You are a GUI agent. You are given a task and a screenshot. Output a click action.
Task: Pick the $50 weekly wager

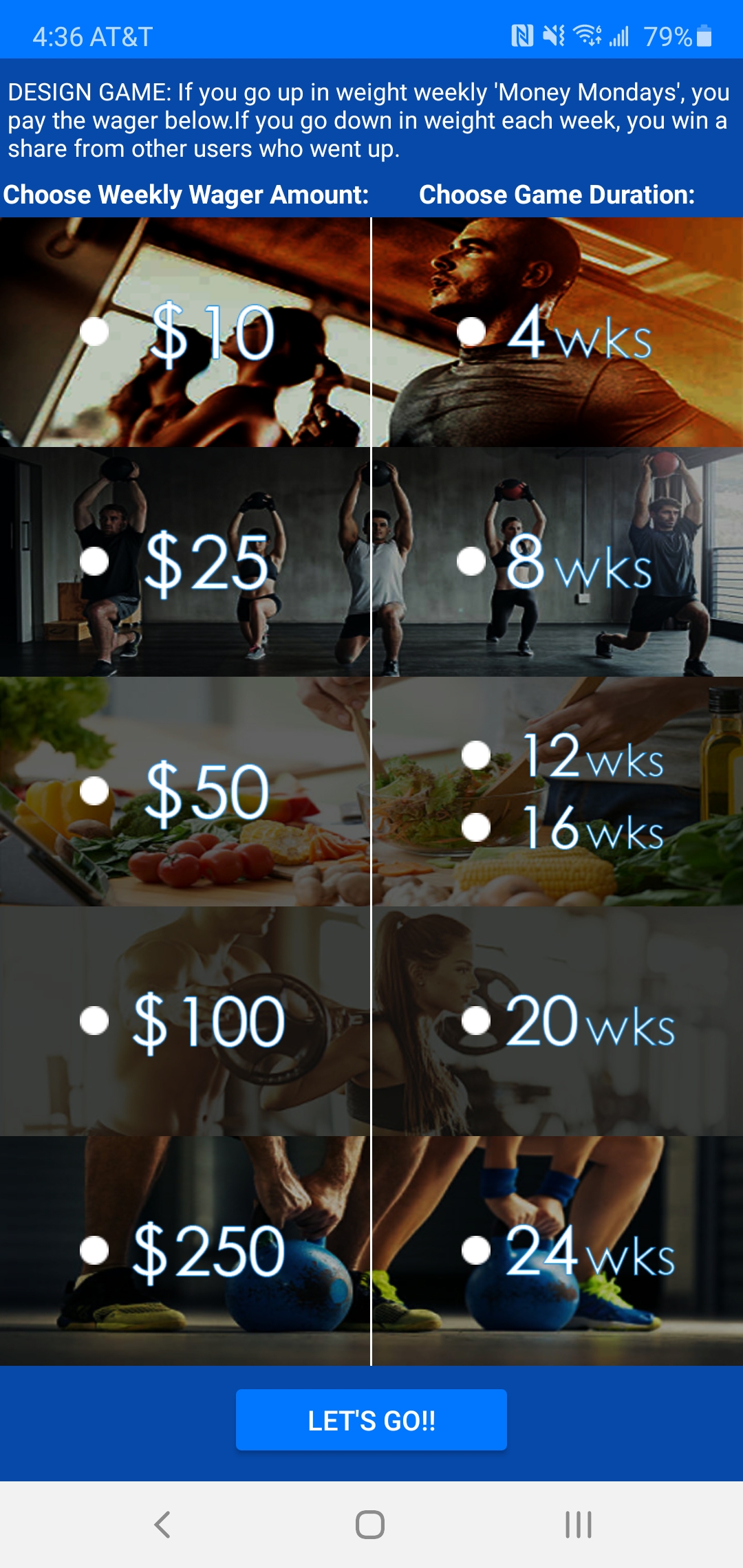tap(95, 791)
